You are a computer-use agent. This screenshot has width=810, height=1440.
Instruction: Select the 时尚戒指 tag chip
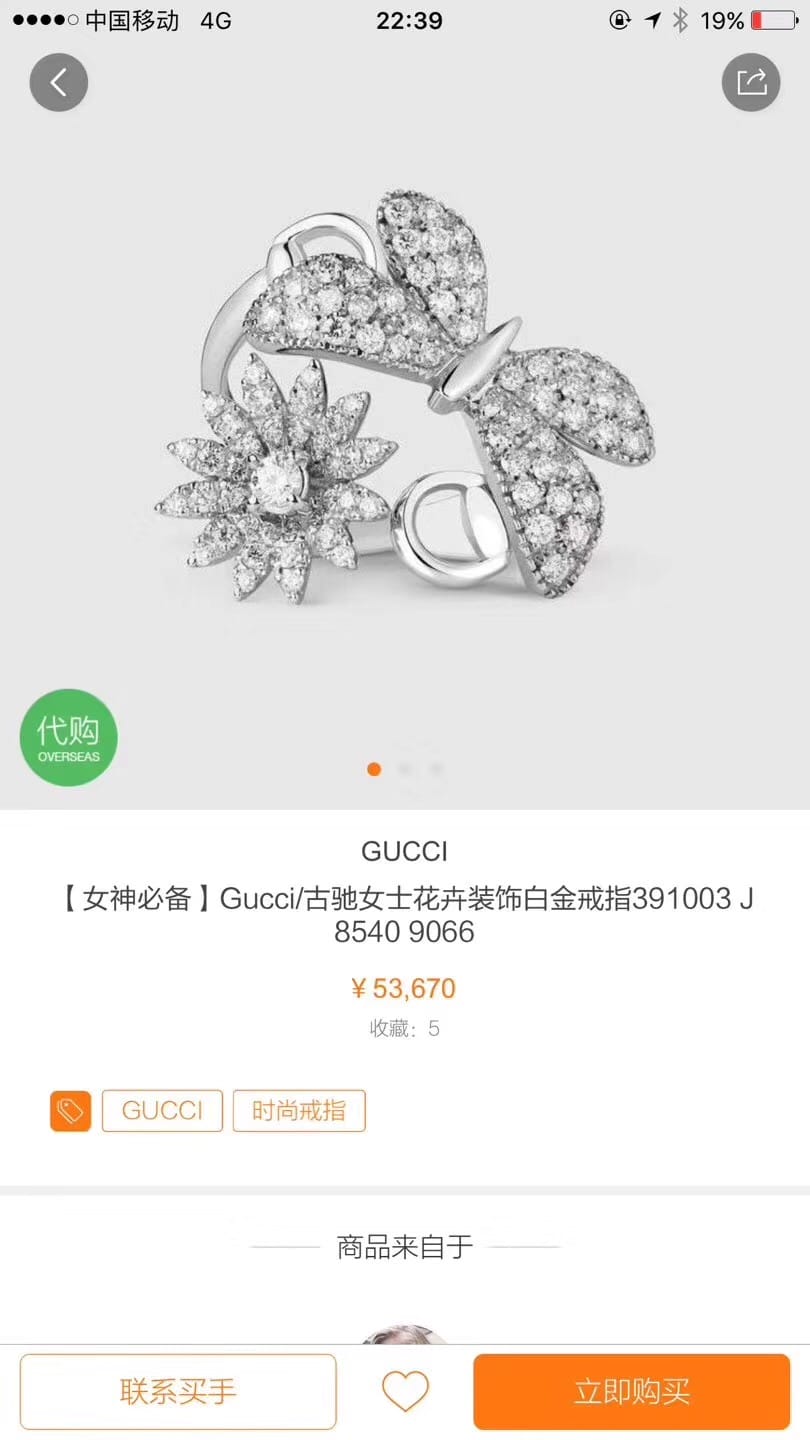coord(299,1110)
